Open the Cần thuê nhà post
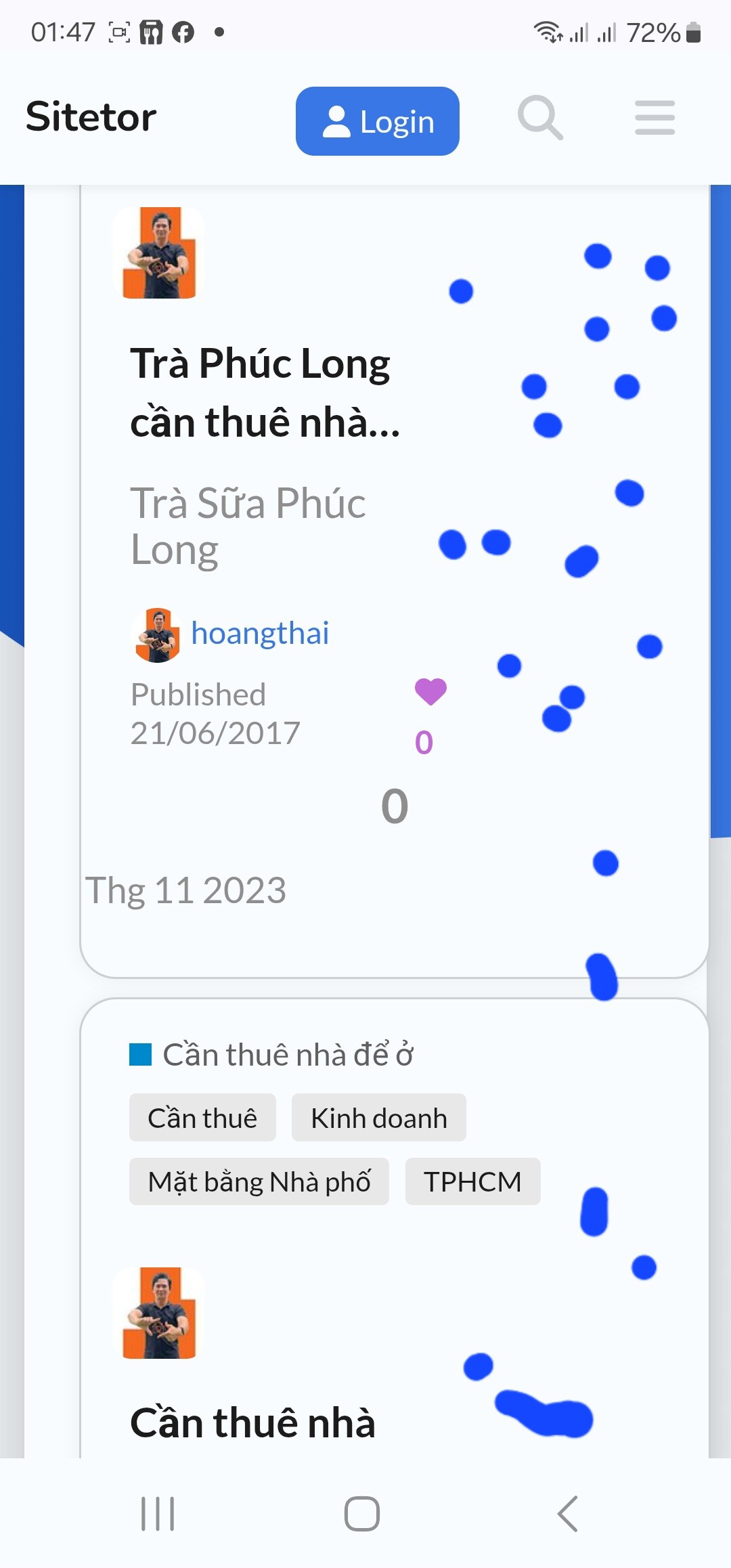 (x=252, y=1422)
